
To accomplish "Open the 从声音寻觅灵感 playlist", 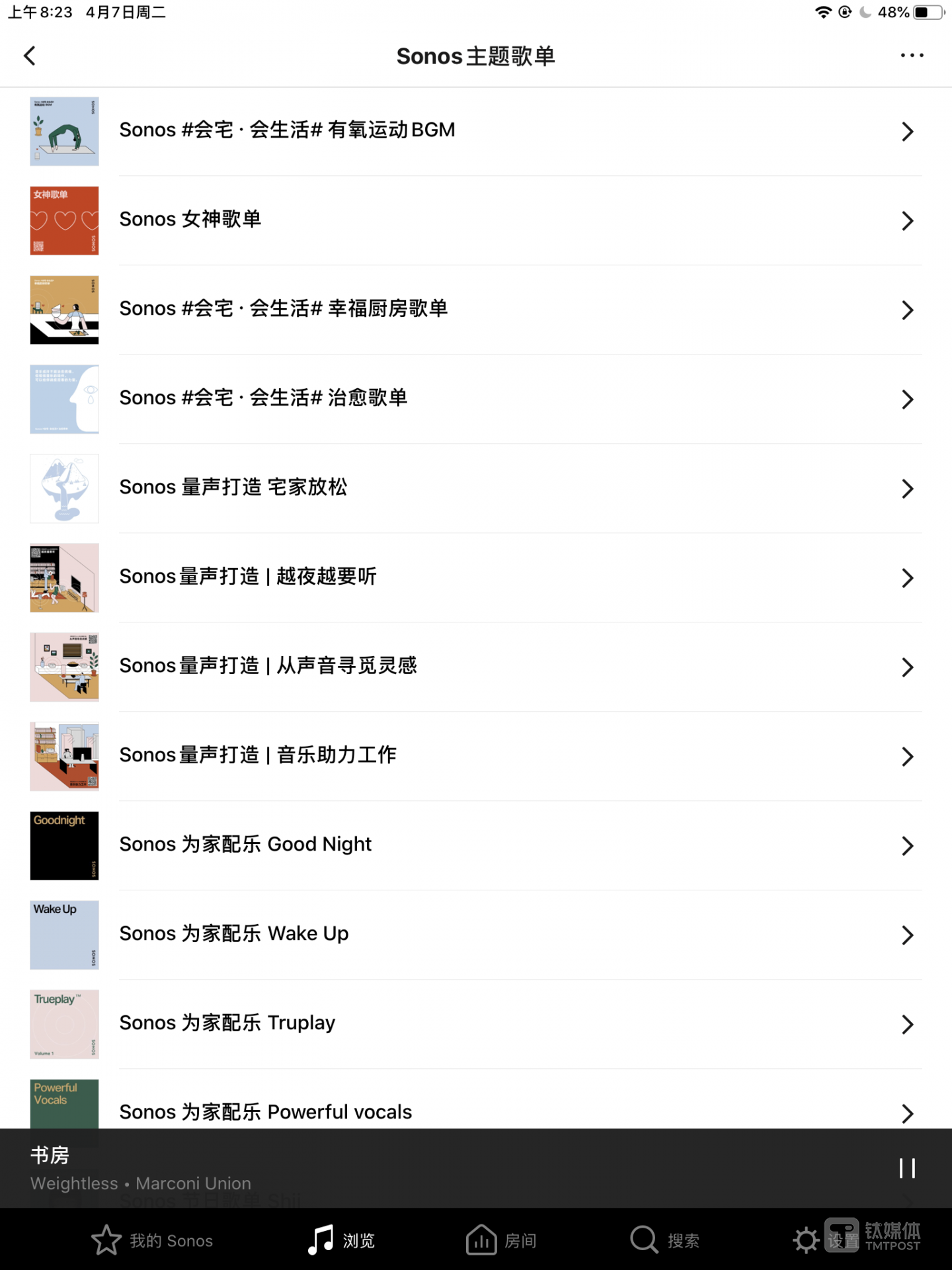I will 268,666.
